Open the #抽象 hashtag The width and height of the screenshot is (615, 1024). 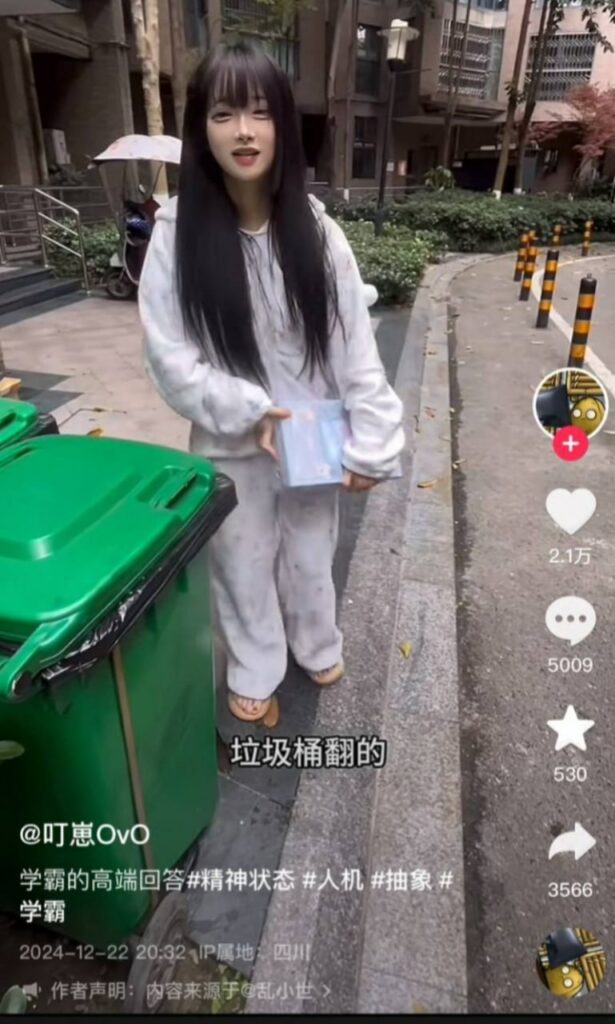click(x=402, y=881)
